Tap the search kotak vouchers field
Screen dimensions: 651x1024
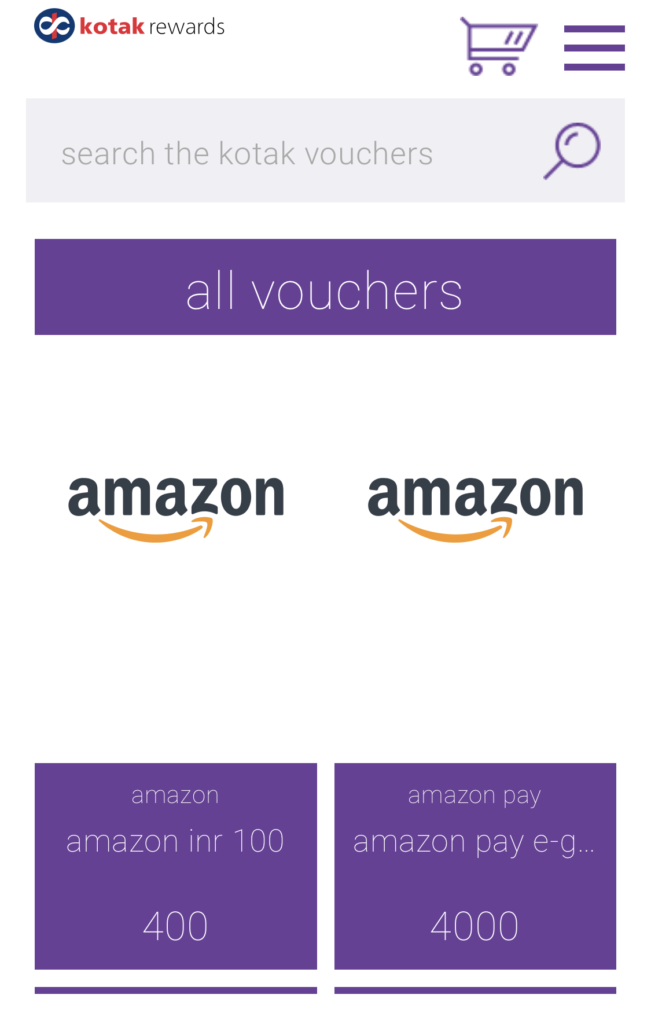280,153
